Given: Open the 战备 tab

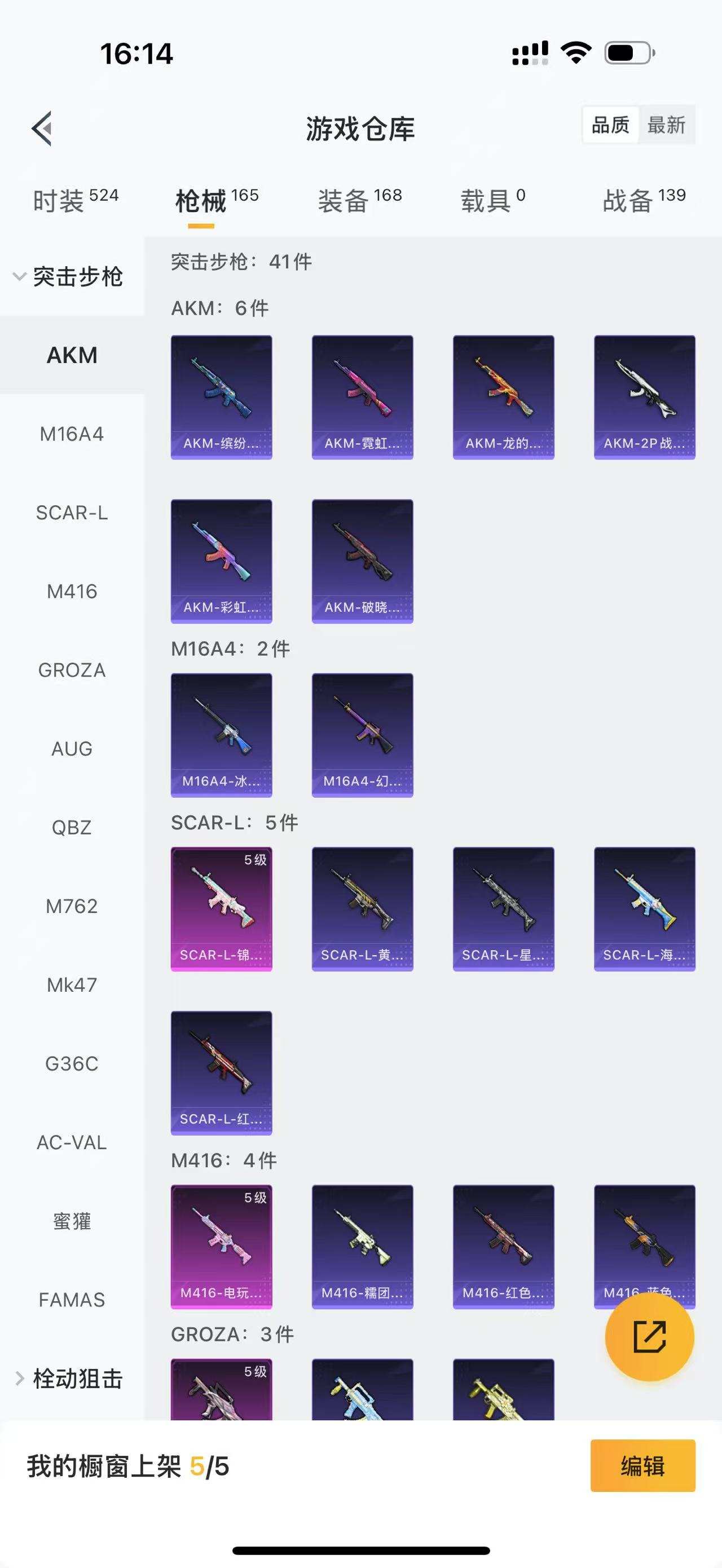Looking at the screenshot, I should 644,200.
